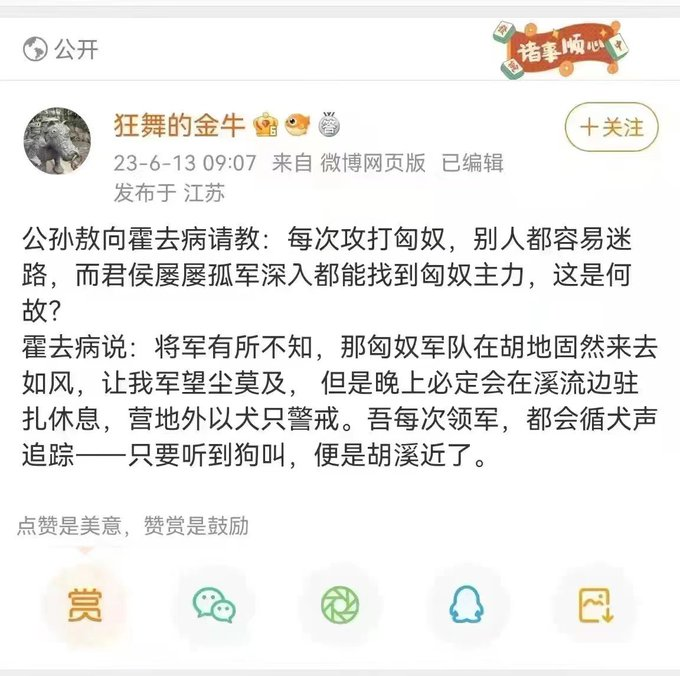
Task: Tap the 赏 reward button
Action: 85,604
